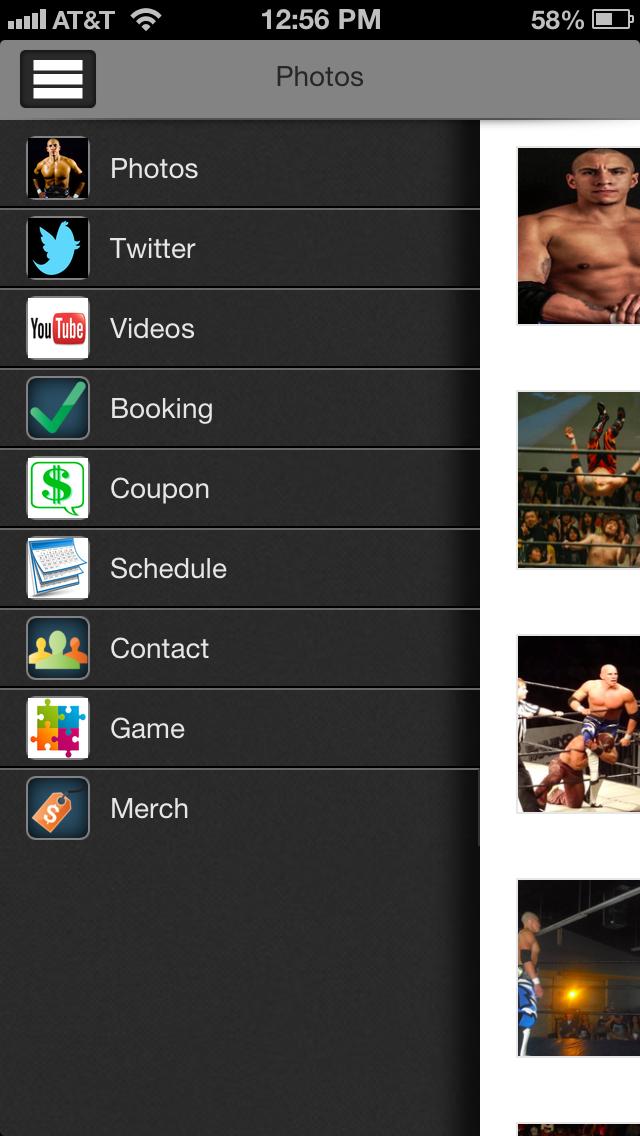Image resolution: width=640 pixels, height=1136 pixels.
Task: Tap the hamburger menu button
Action: coord(57,78)
